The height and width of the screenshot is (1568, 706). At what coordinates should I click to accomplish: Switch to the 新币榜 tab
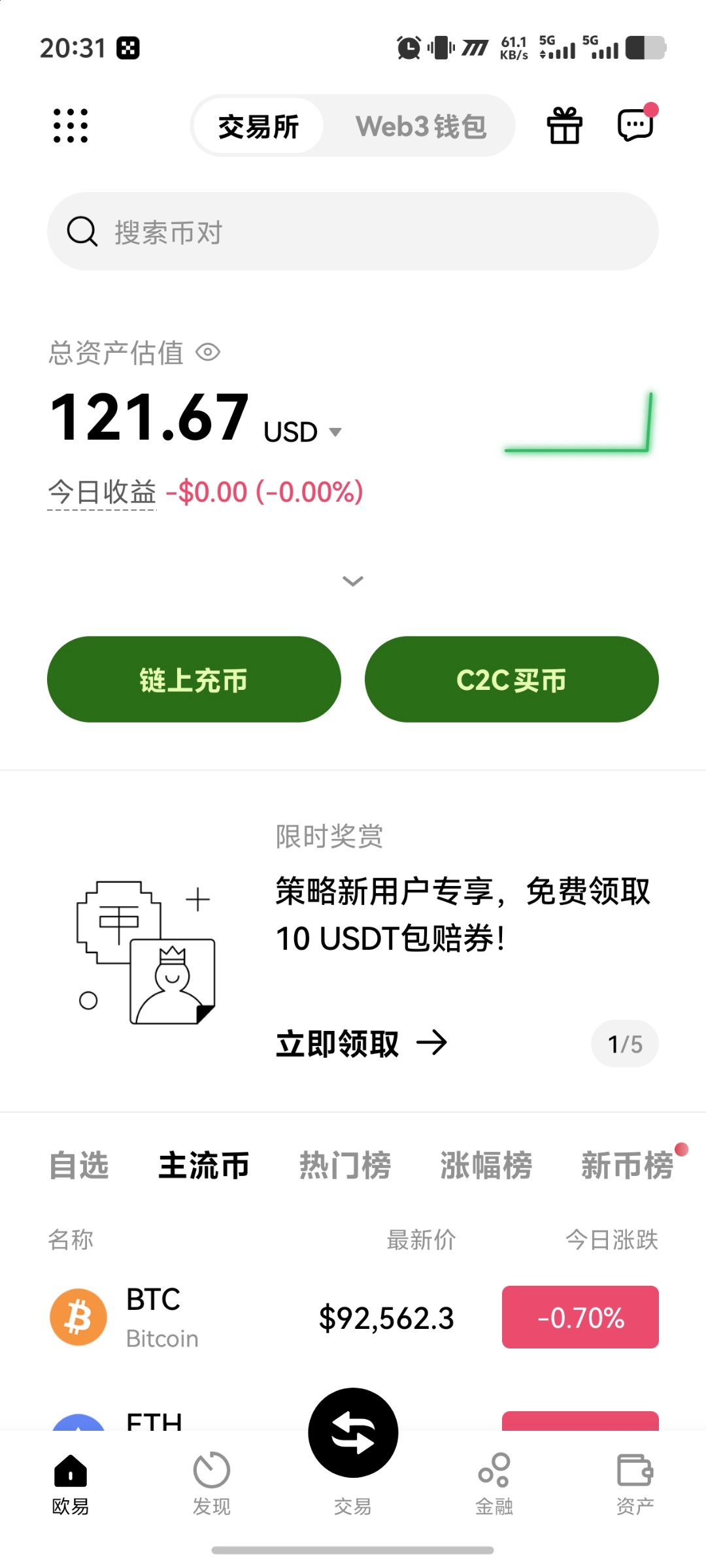pos(626,1166)
